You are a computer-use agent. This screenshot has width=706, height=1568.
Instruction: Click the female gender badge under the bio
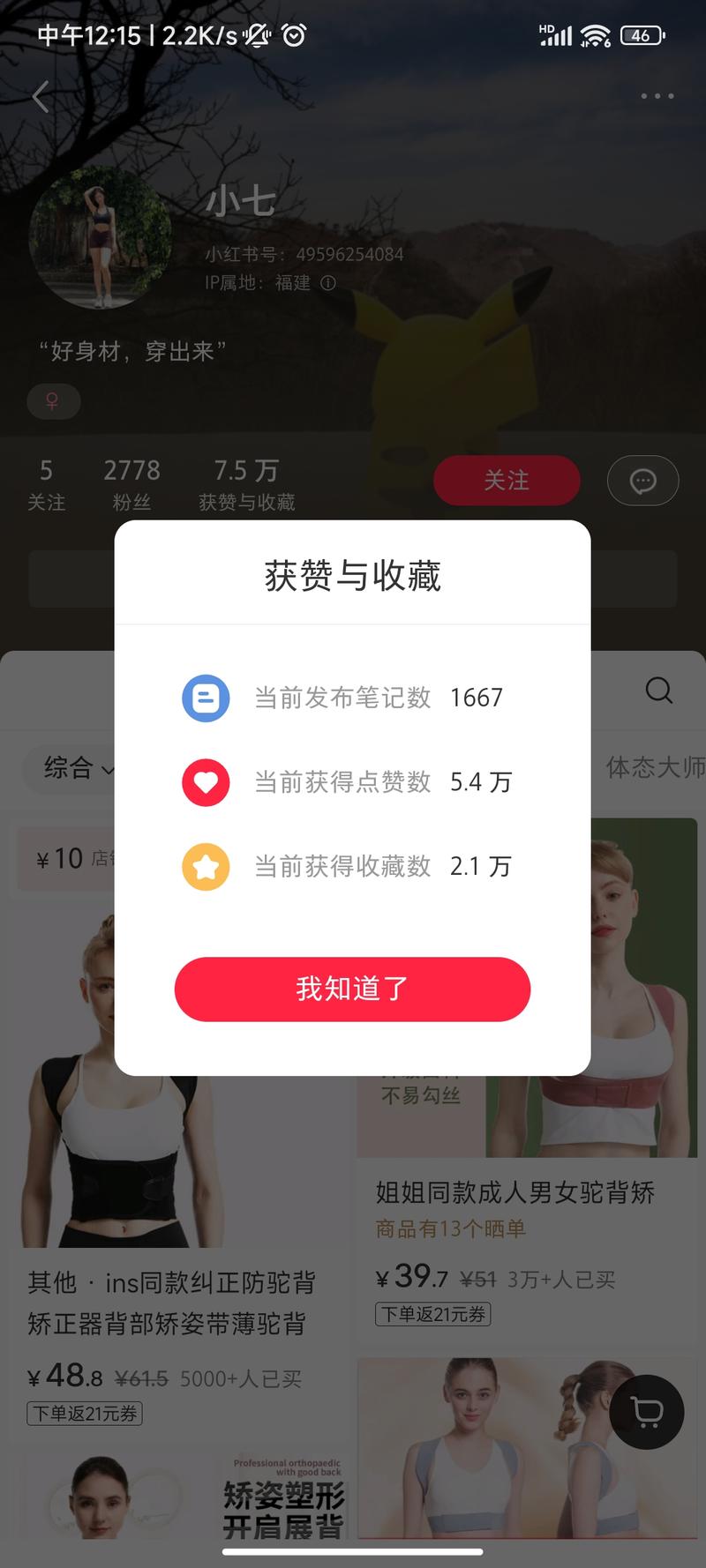tap(54, 401)
